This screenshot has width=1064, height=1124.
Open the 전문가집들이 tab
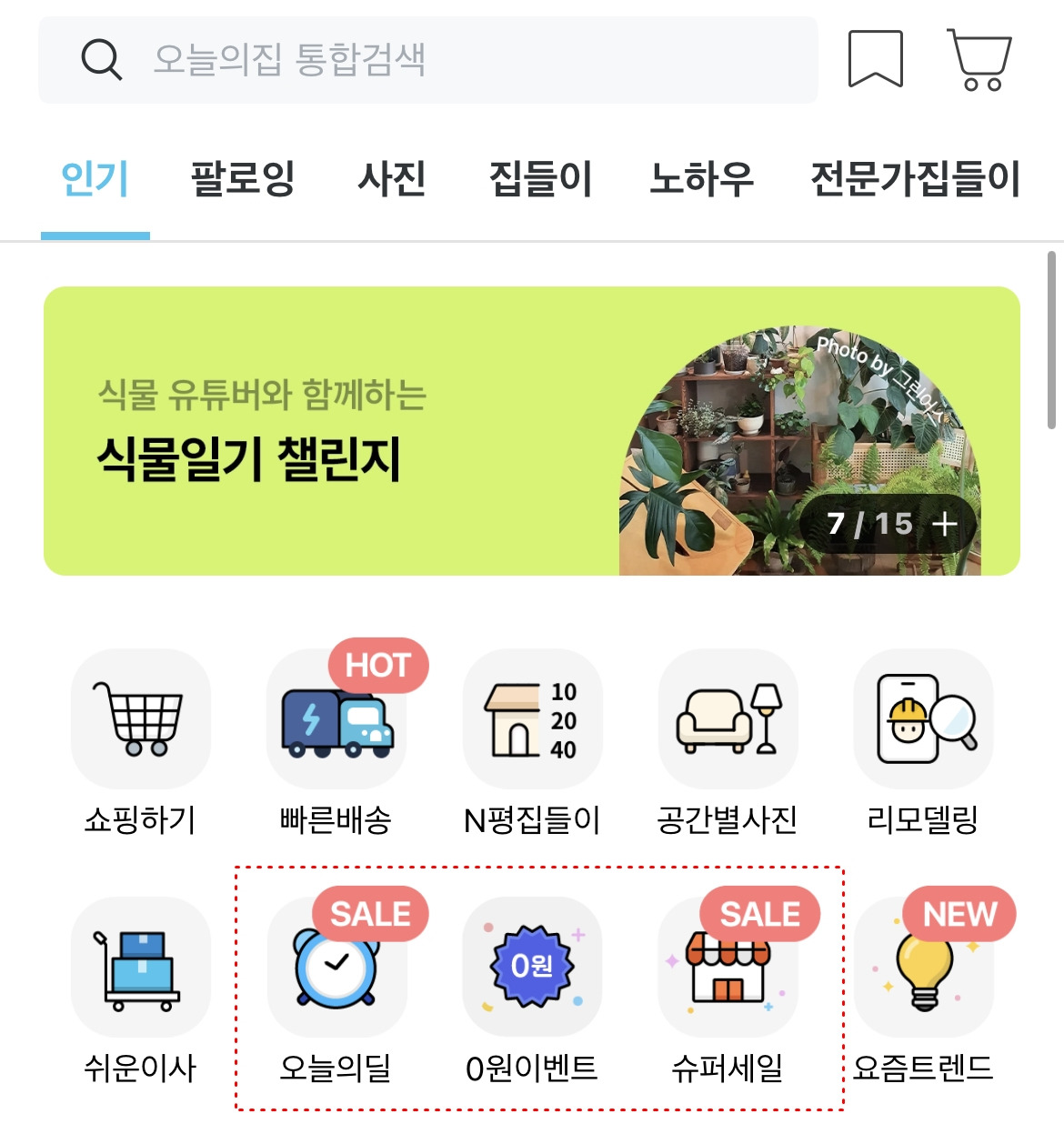click(x=912, y=180)
